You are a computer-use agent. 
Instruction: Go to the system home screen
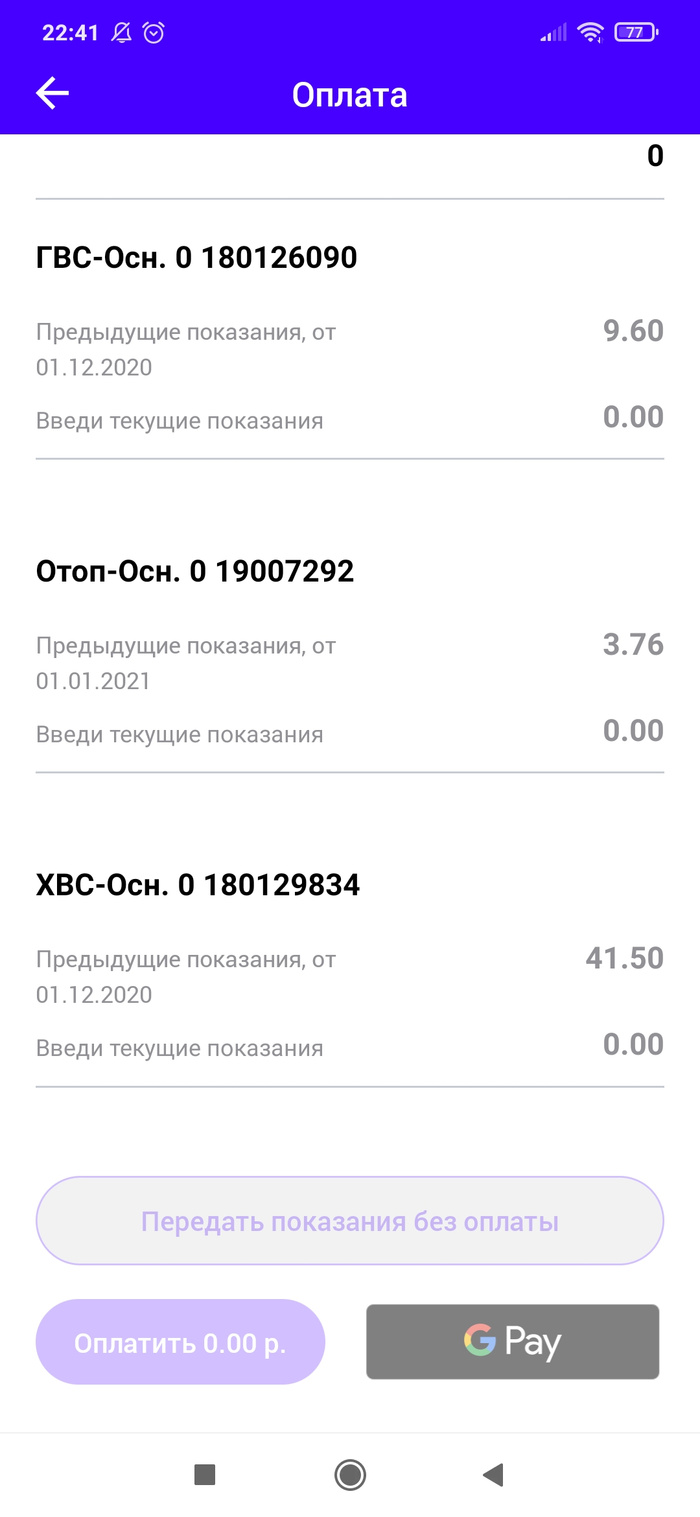tap(350, 1474)
